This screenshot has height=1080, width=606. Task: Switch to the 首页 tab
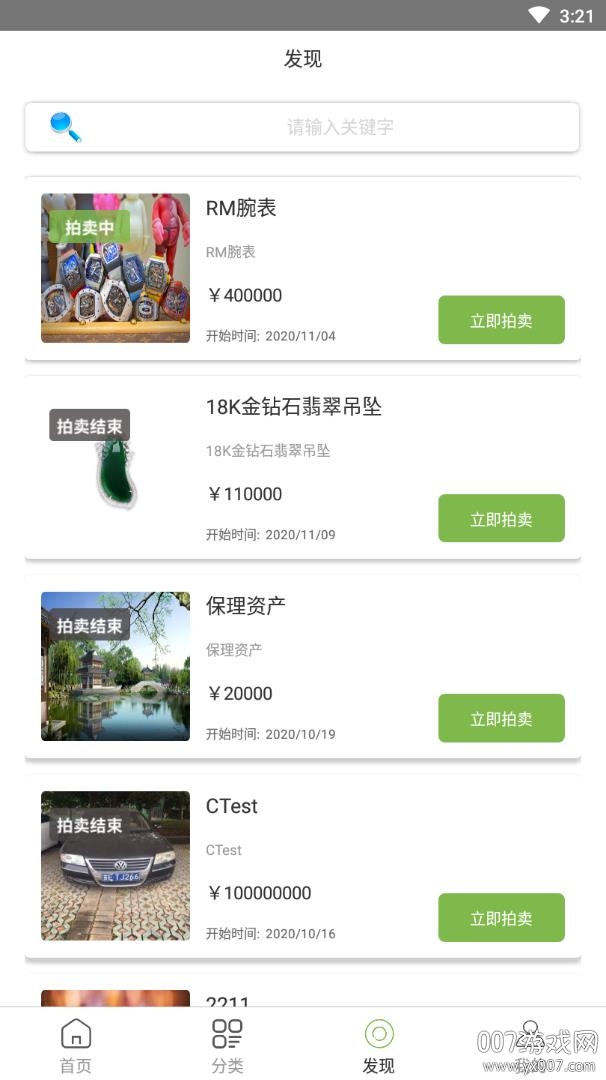click(x=76, y=1045)
